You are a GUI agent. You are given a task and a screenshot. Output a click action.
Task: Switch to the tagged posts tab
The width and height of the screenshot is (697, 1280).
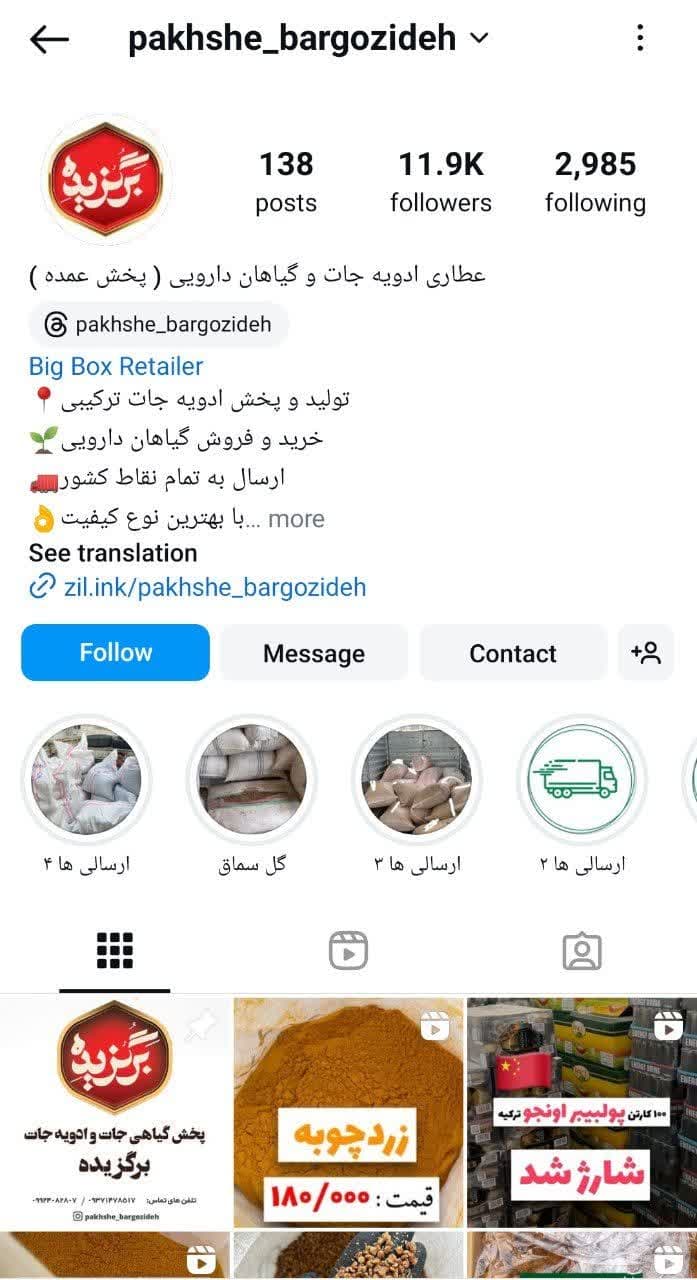[581, 951]
